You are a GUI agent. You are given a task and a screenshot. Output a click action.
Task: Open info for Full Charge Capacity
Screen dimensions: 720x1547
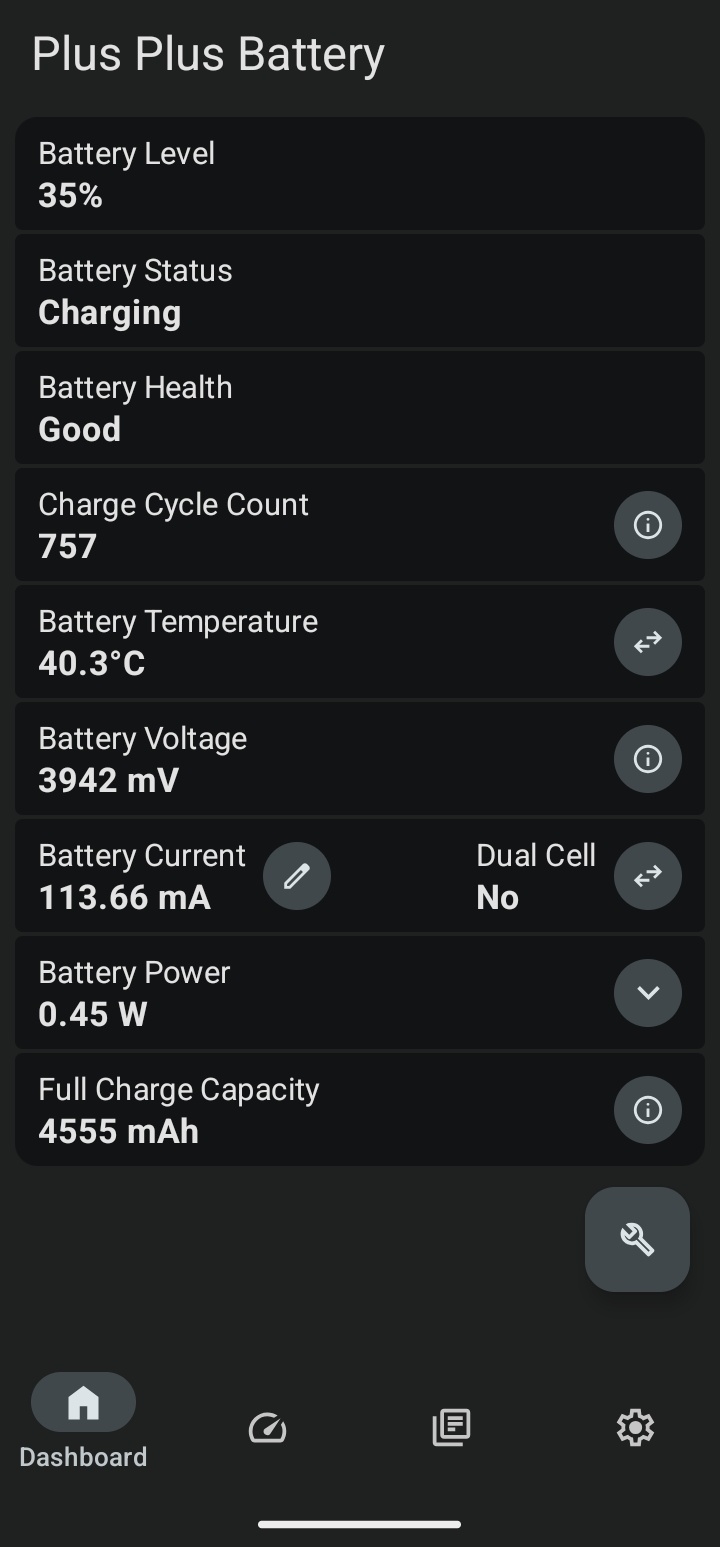647,1110
